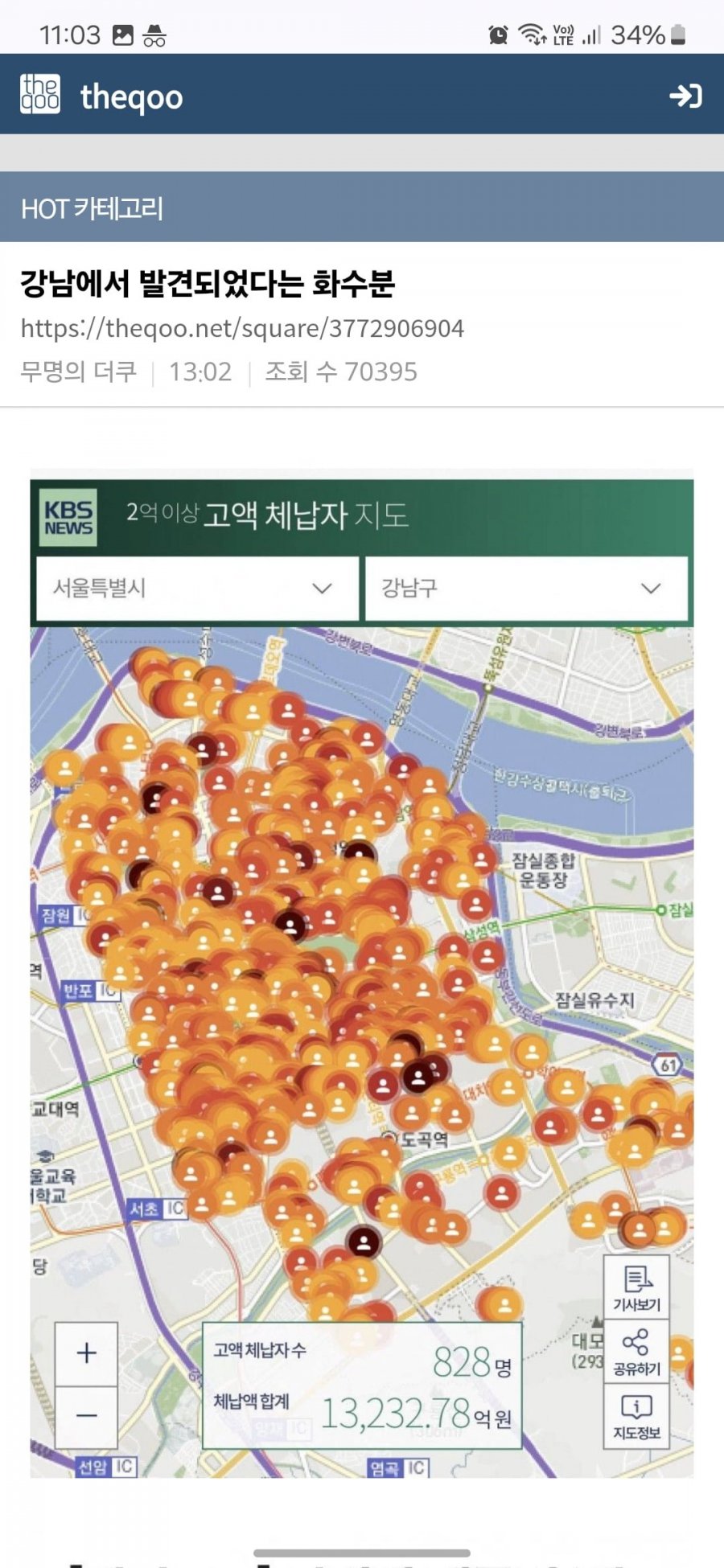Open the KBS map image in the post
This screenshot has width=724, height=1568.
362,973
